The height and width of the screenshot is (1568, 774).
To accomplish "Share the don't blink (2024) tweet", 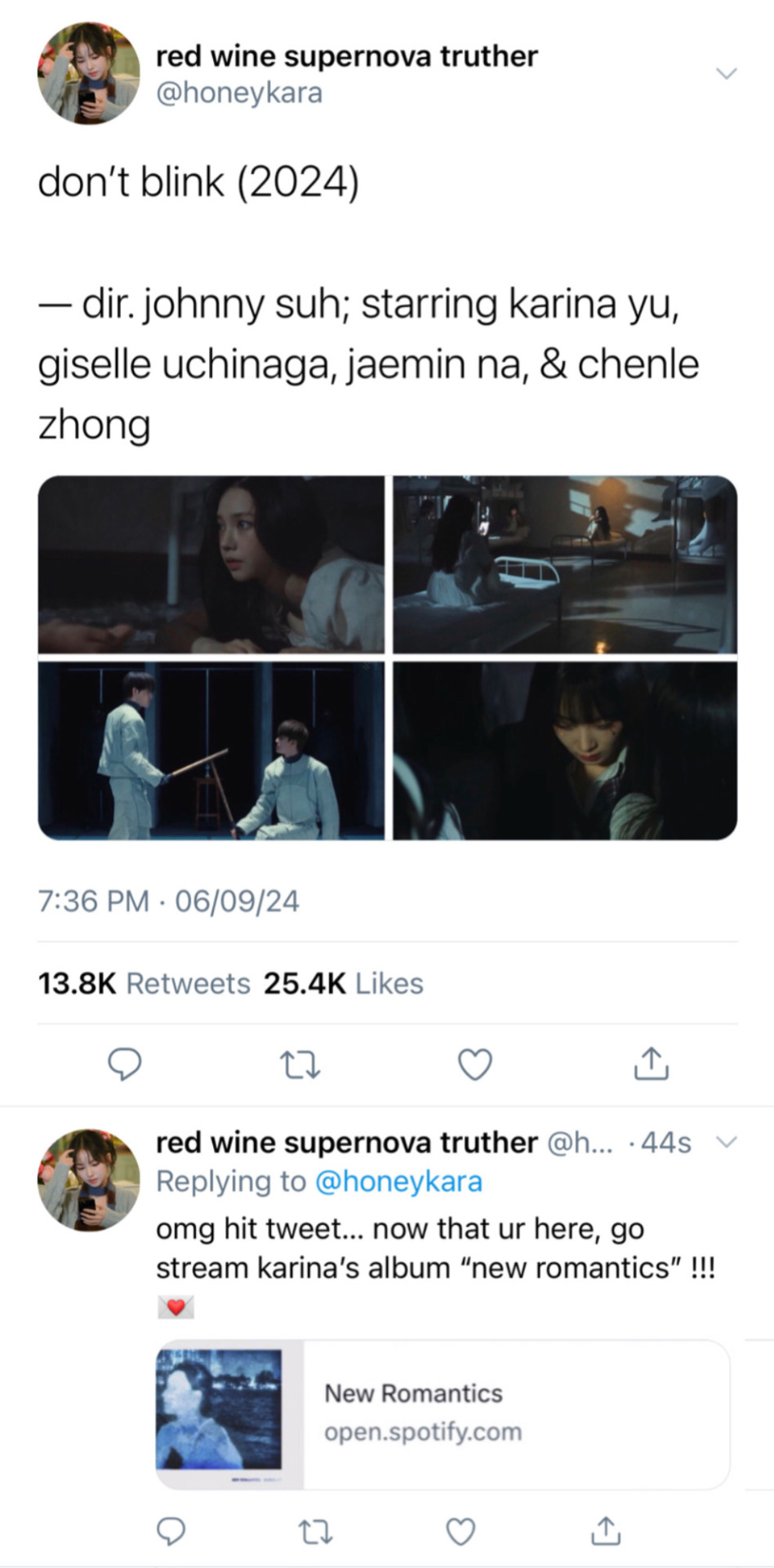I will pos(651,1064).
